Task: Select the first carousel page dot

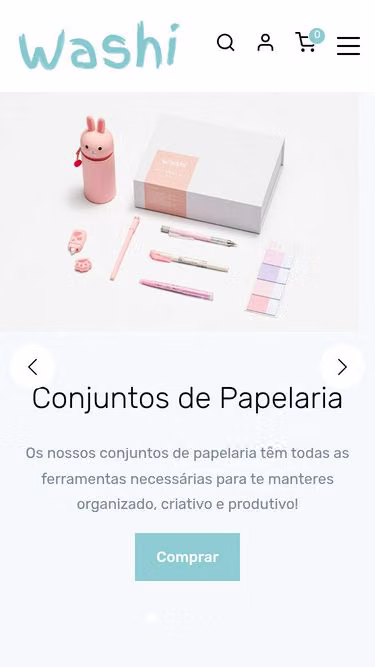Action: 151,618
